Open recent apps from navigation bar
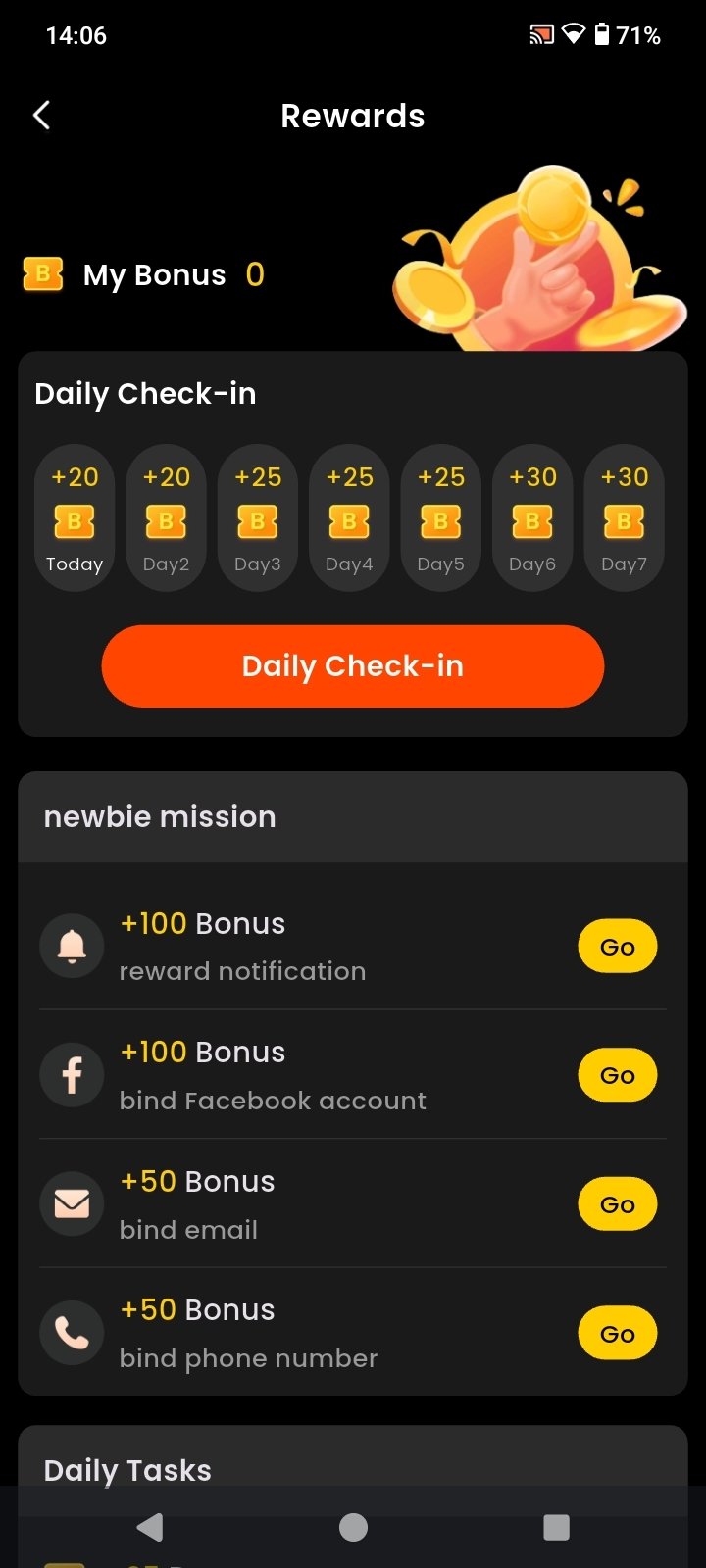The width and height of the screenshot is (706, 1568). click(556, 1527)
